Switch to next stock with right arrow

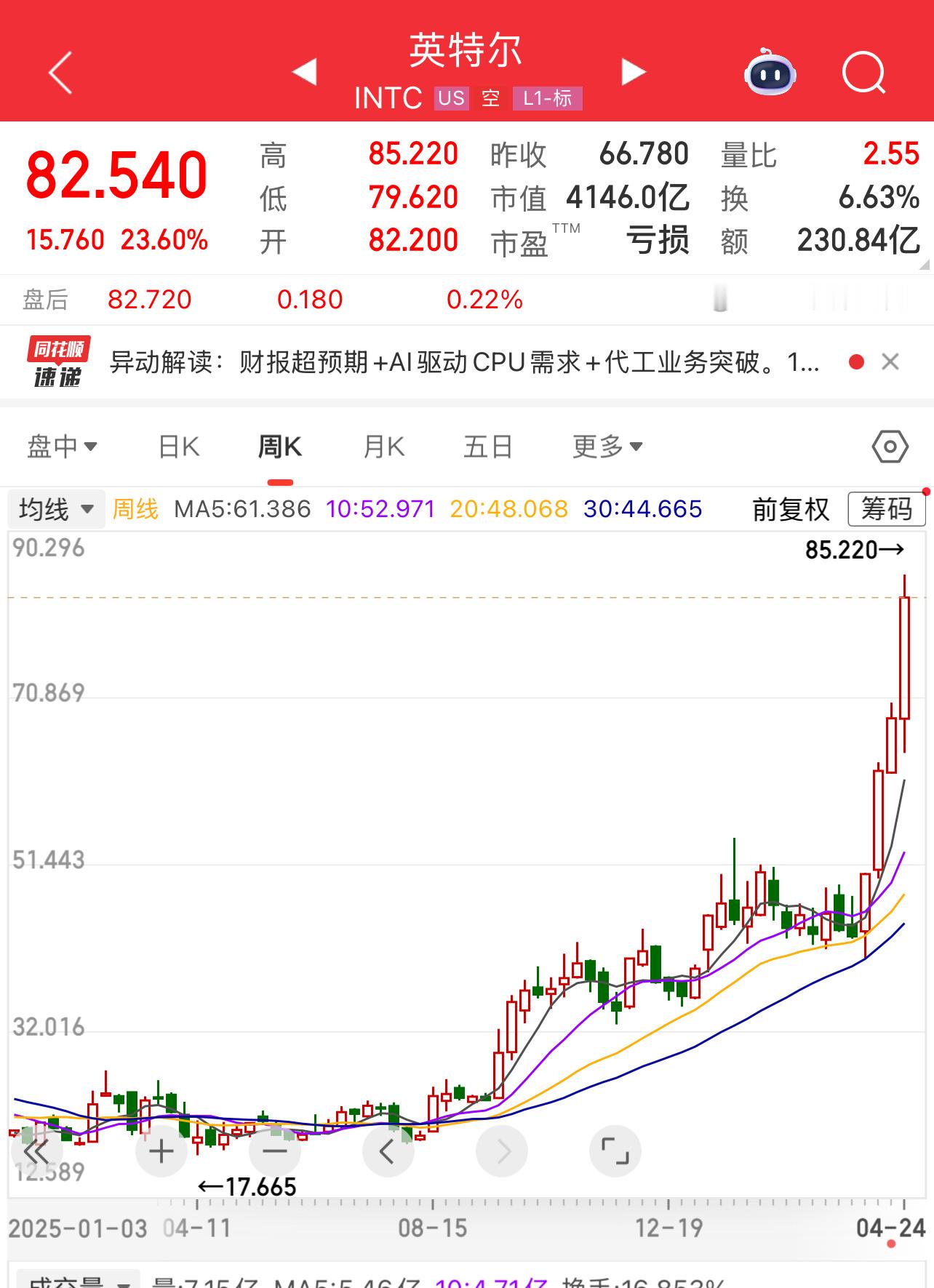(x=634, y=73)
